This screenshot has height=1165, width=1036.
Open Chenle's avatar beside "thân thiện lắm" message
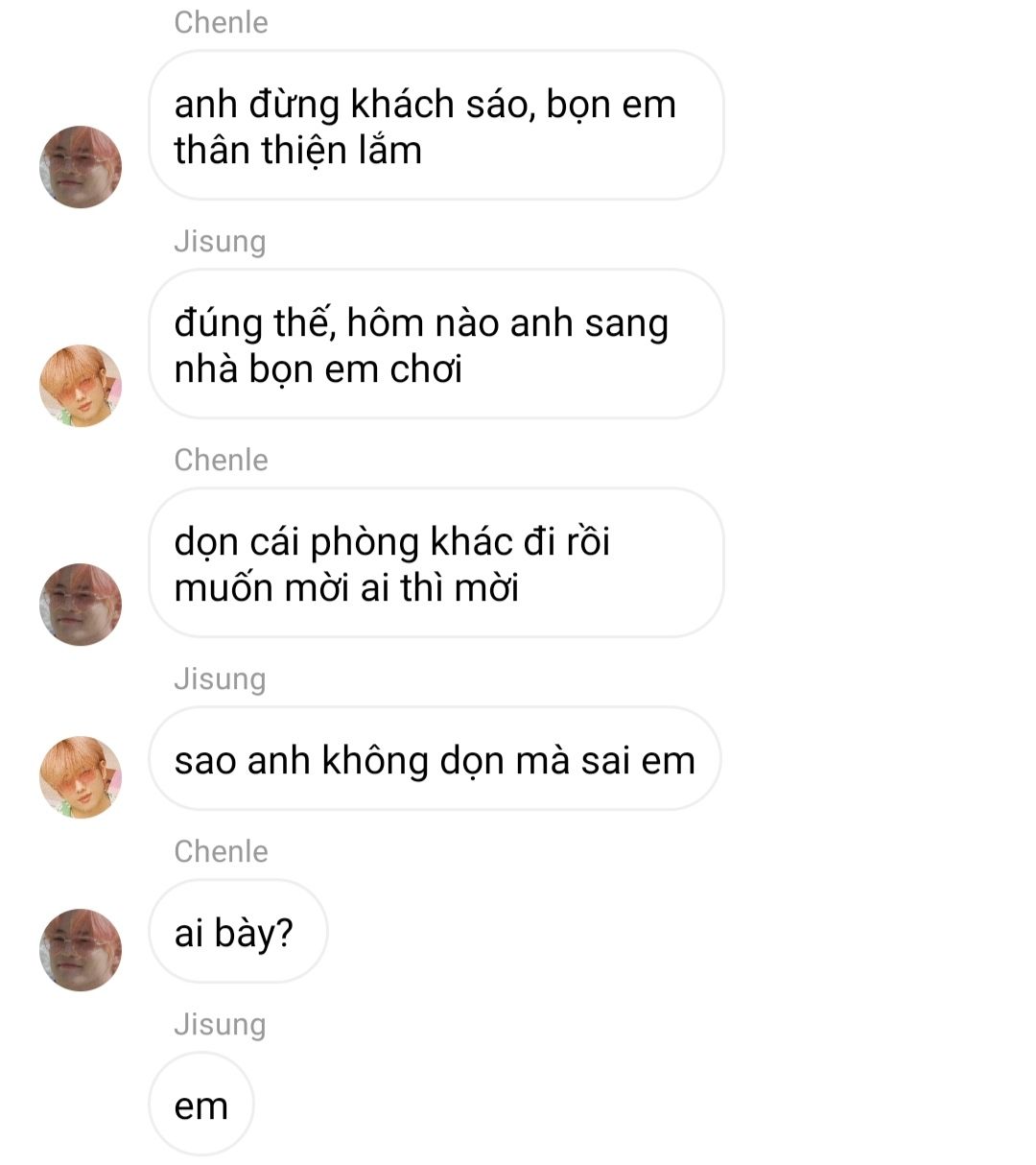pos(81,167)
